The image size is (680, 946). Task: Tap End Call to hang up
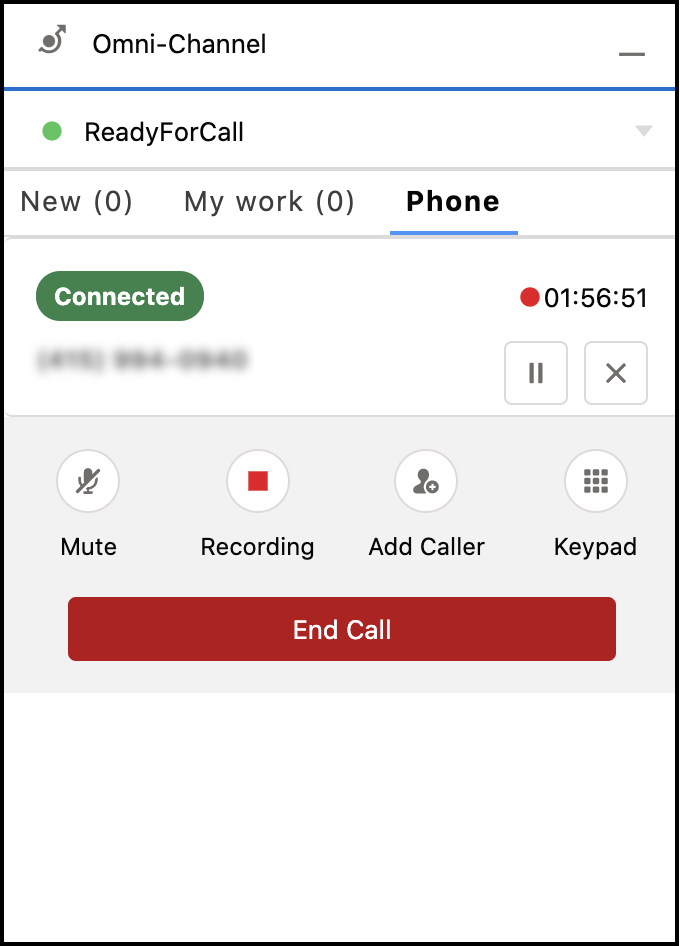coord(342,630)
